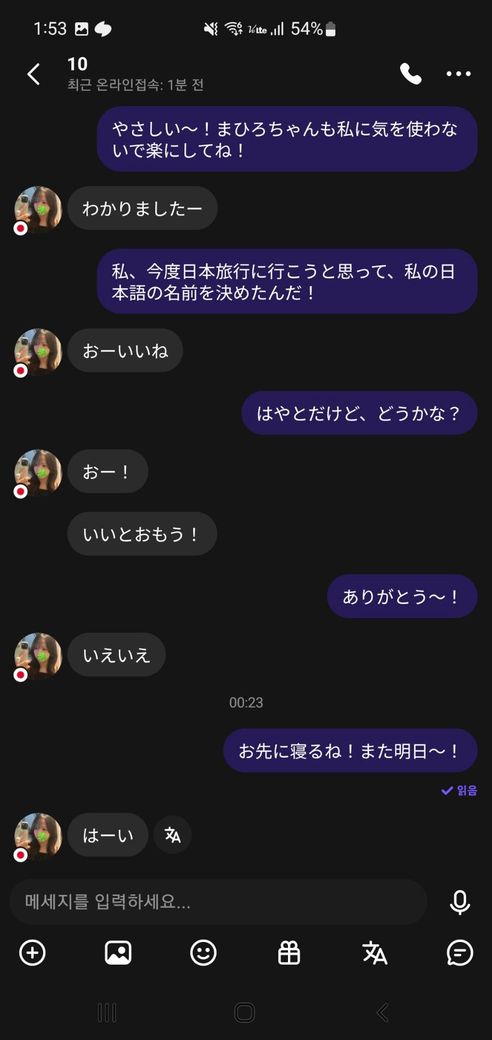
Task: Open the plus attachment menu
Action: pos(32,953)
